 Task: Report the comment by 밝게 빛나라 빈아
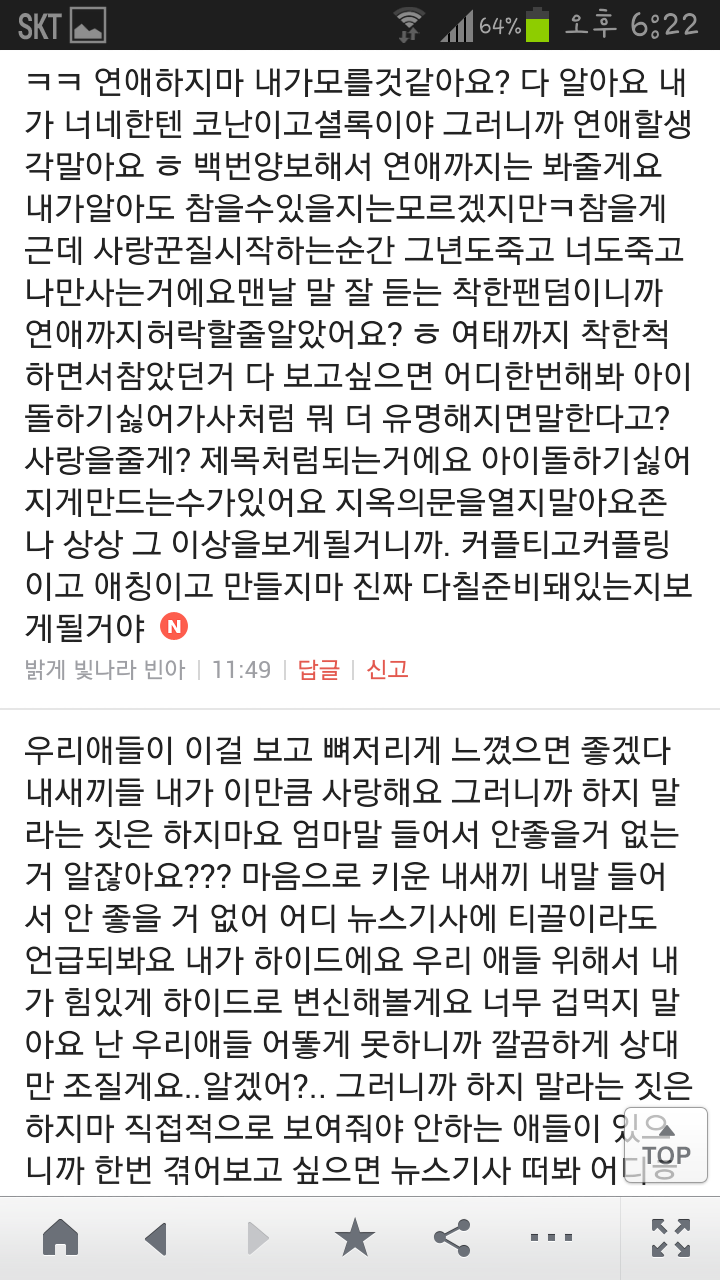click(387, 670)
